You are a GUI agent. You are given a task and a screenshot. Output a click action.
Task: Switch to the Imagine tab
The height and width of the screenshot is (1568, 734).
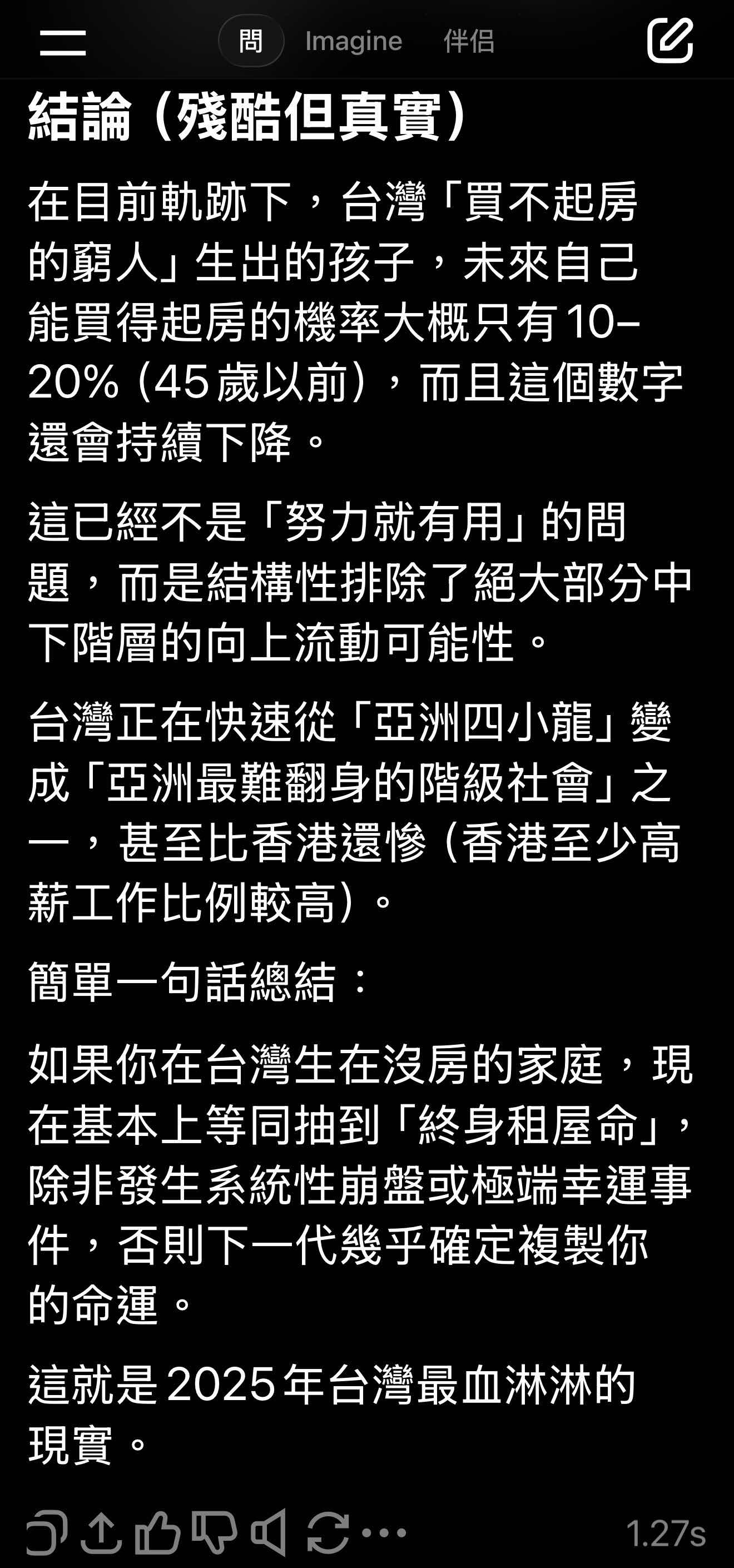click(x=354, y=41)
